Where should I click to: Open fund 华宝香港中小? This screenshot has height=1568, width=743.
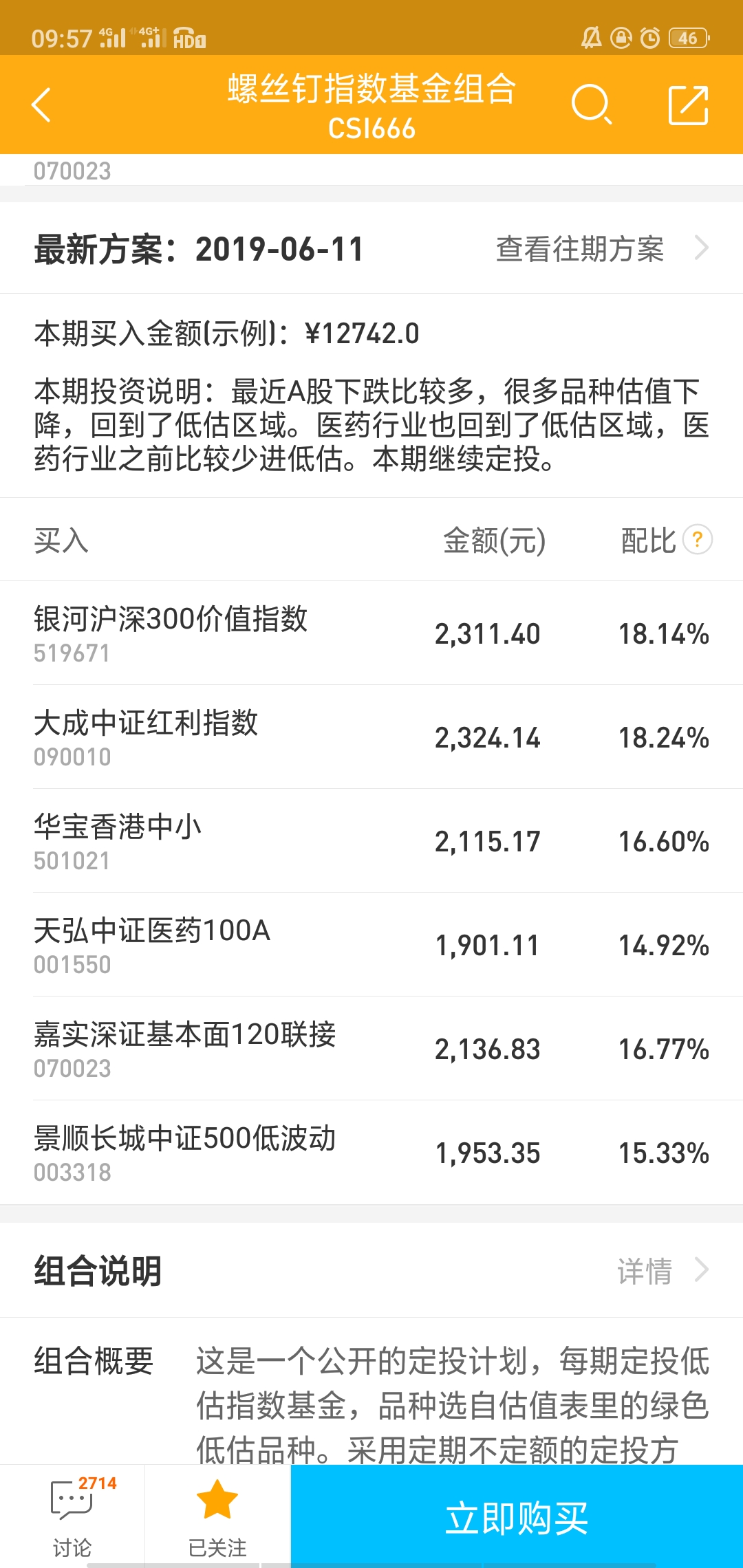[371, 841]
